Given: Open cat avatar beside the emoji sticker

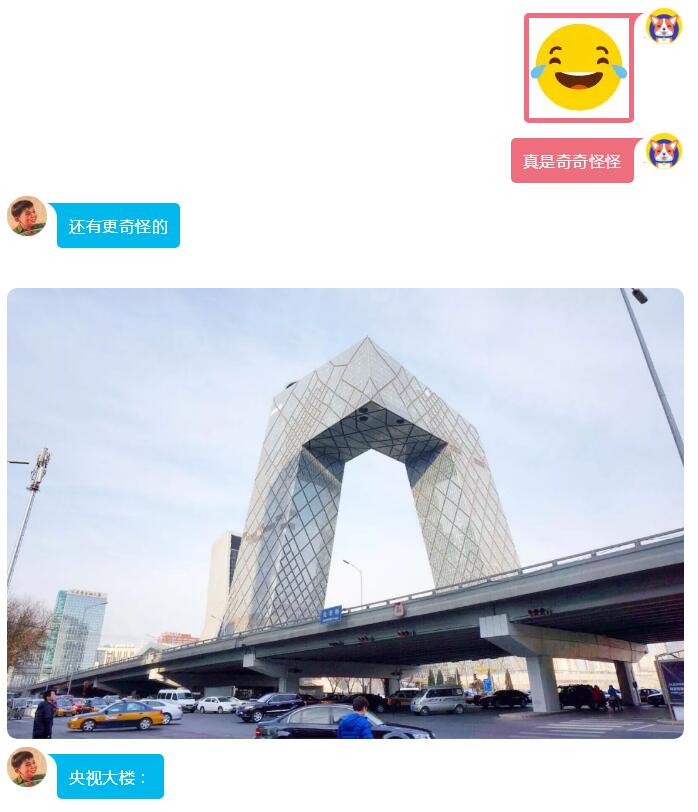Looking at the screenshot, I should pos(664,26).
